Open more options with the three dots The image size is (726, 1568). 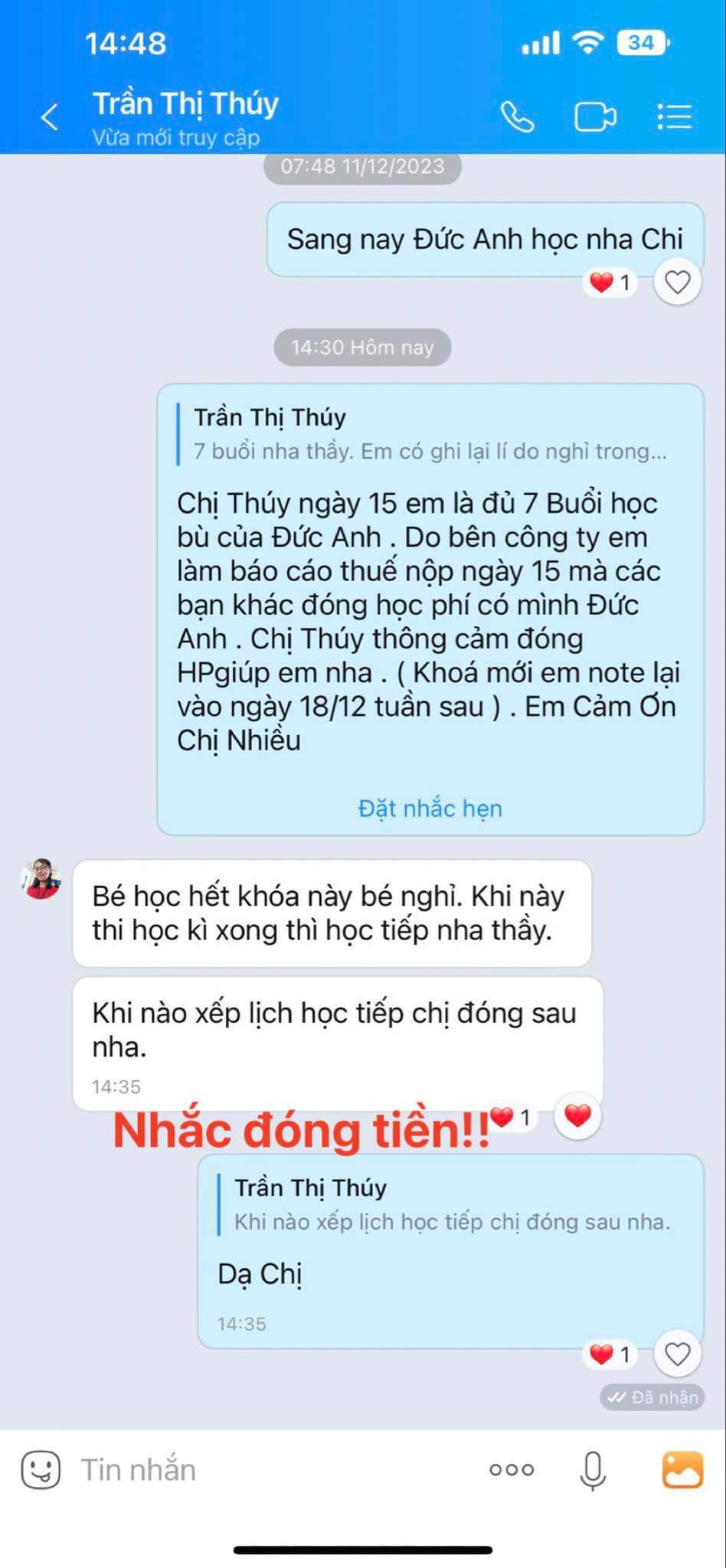(x=512, y=1470)
